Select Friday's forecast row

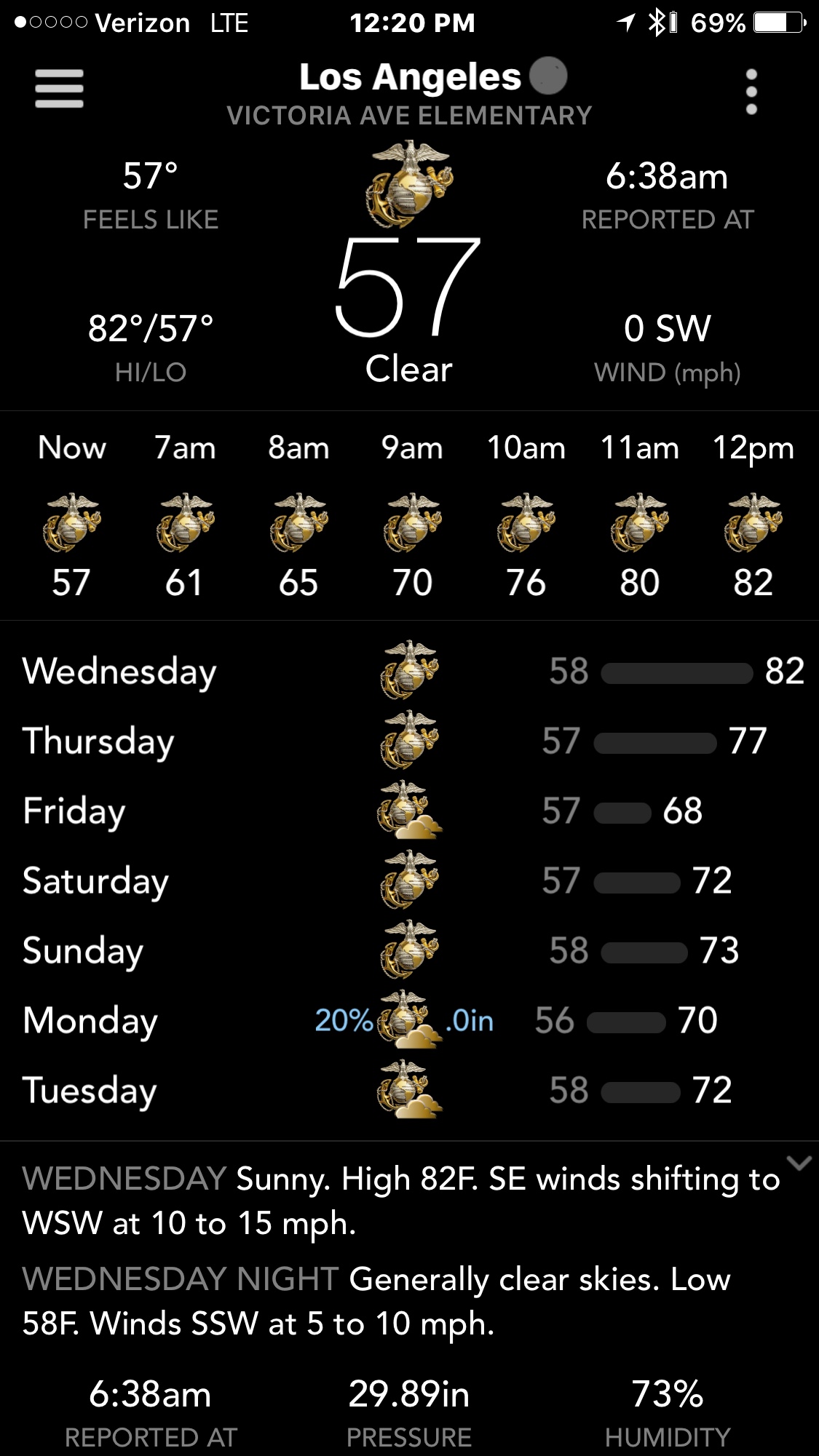409,811
